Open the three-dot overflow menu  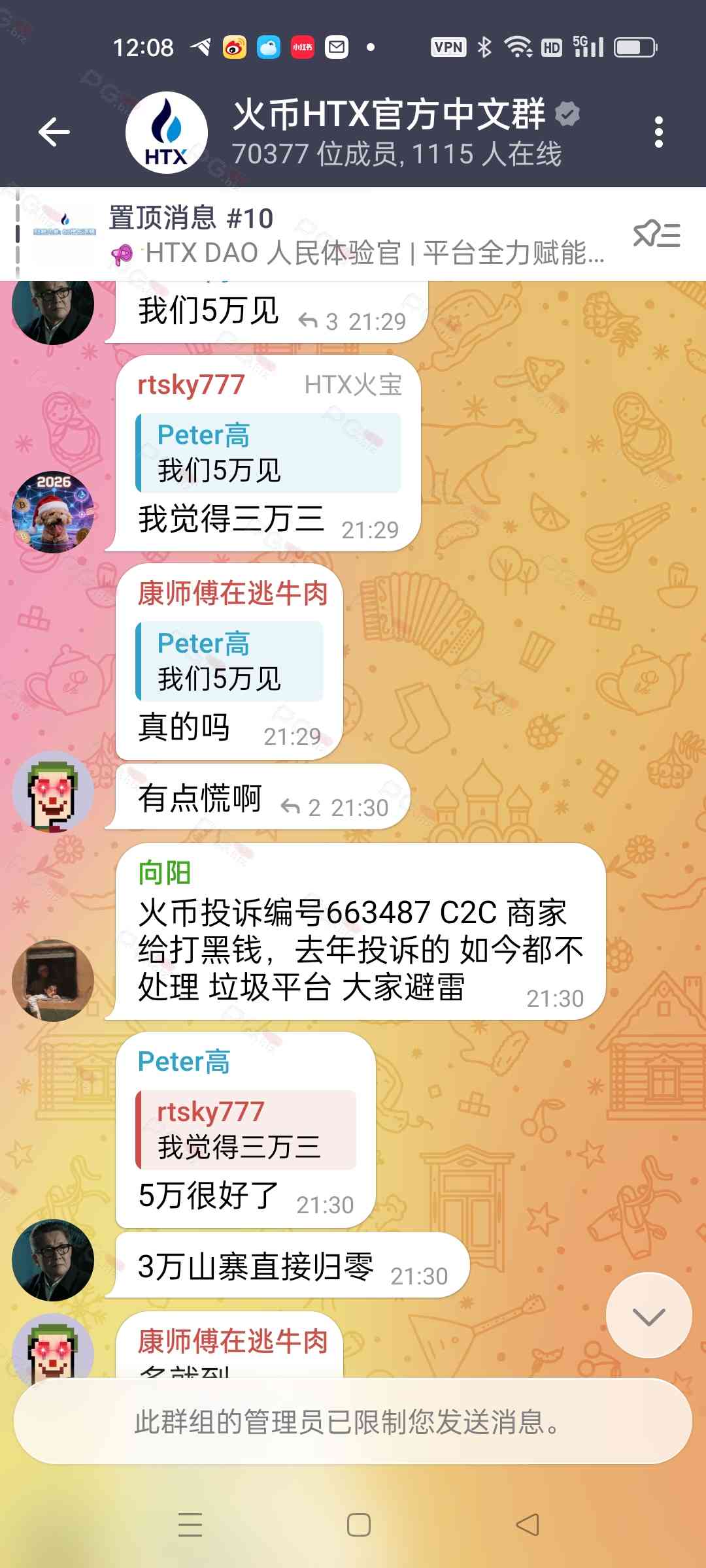click(658, 133)
